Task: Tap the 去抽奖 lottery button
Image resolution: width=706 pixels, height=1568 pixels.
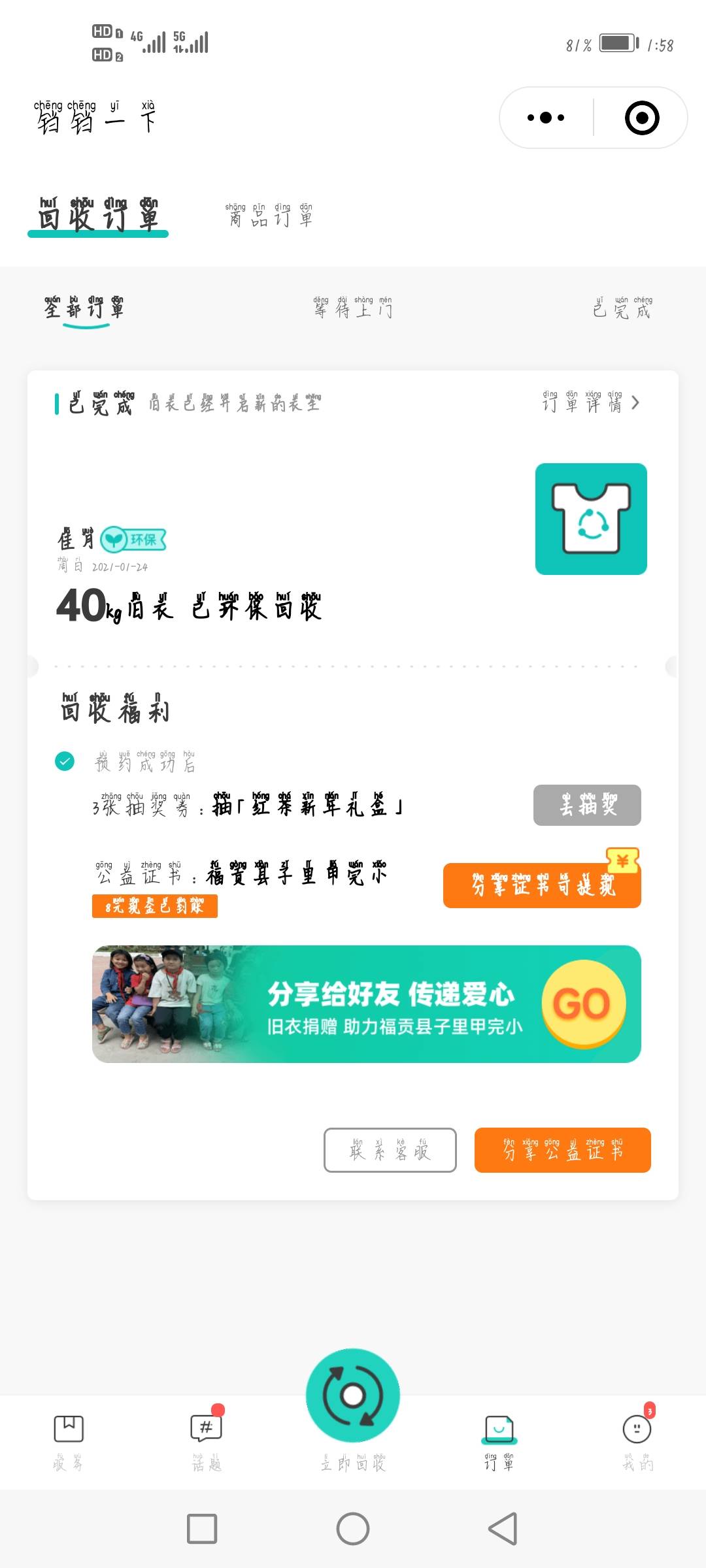Action: click(x=587, y=805)
